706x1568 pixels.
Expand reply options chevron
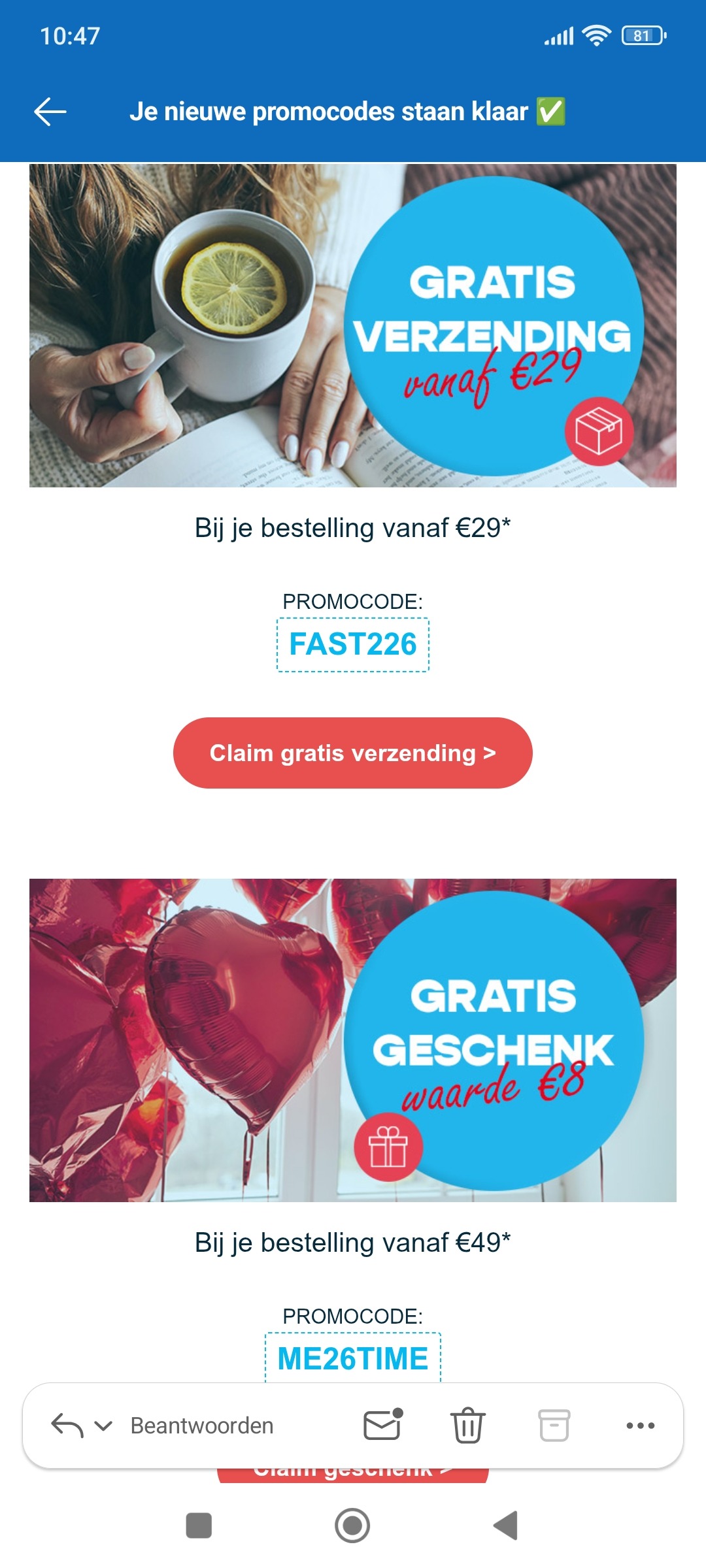[103, 1426]
